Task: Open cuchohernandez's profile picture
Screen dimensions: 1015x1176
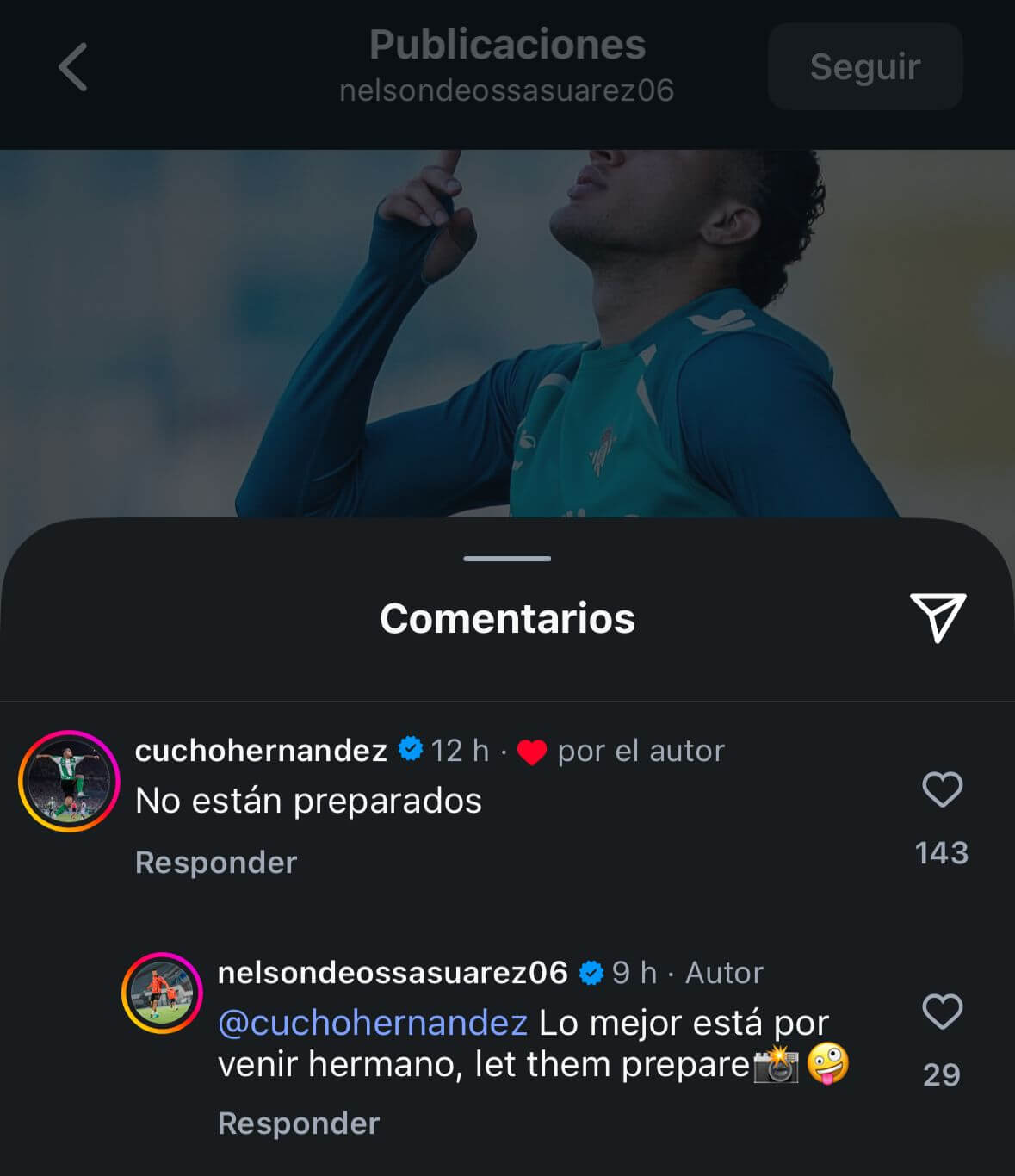Action: coord(69,781)
